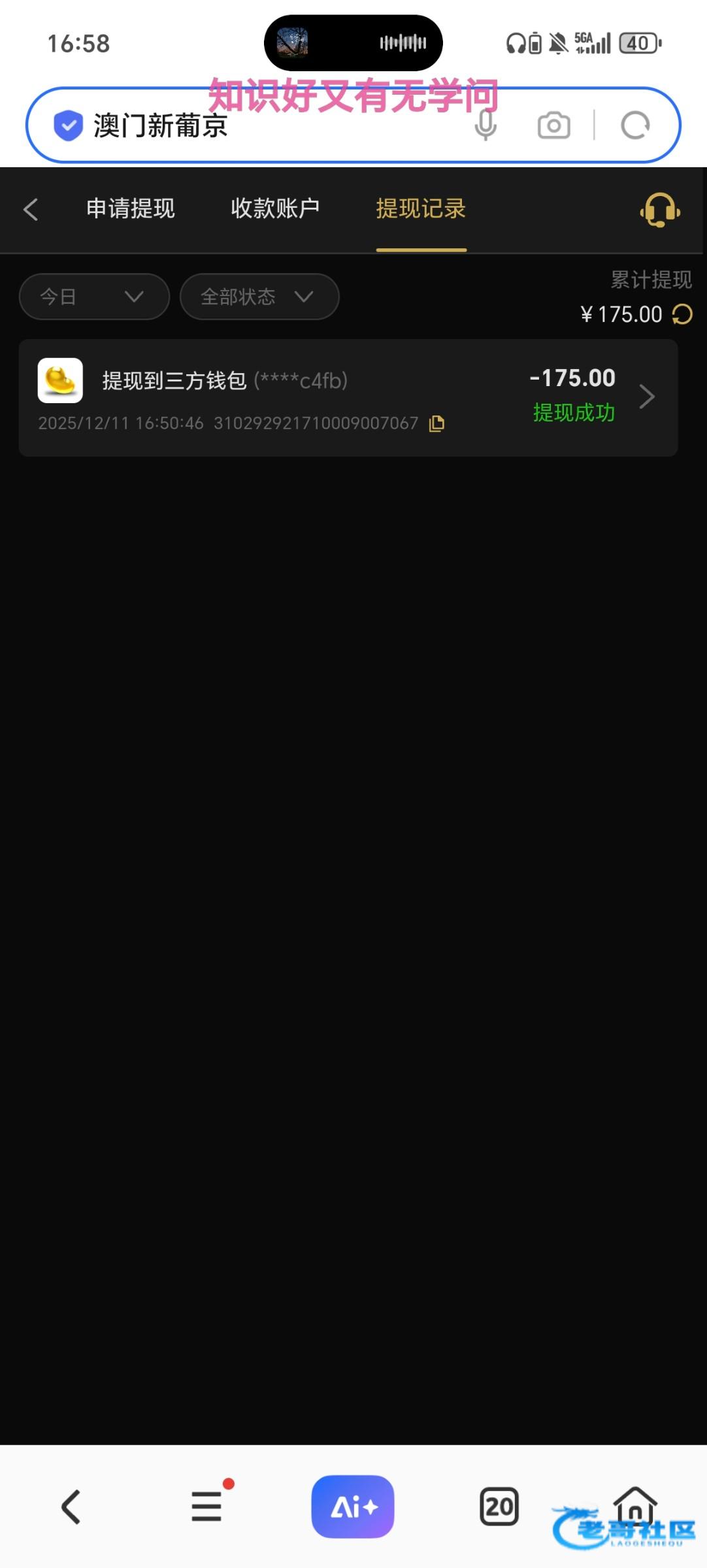This screenshot has height=1568, width=707.
Task: Open the 全部状态 status dropdown
Action: point(259,297)
